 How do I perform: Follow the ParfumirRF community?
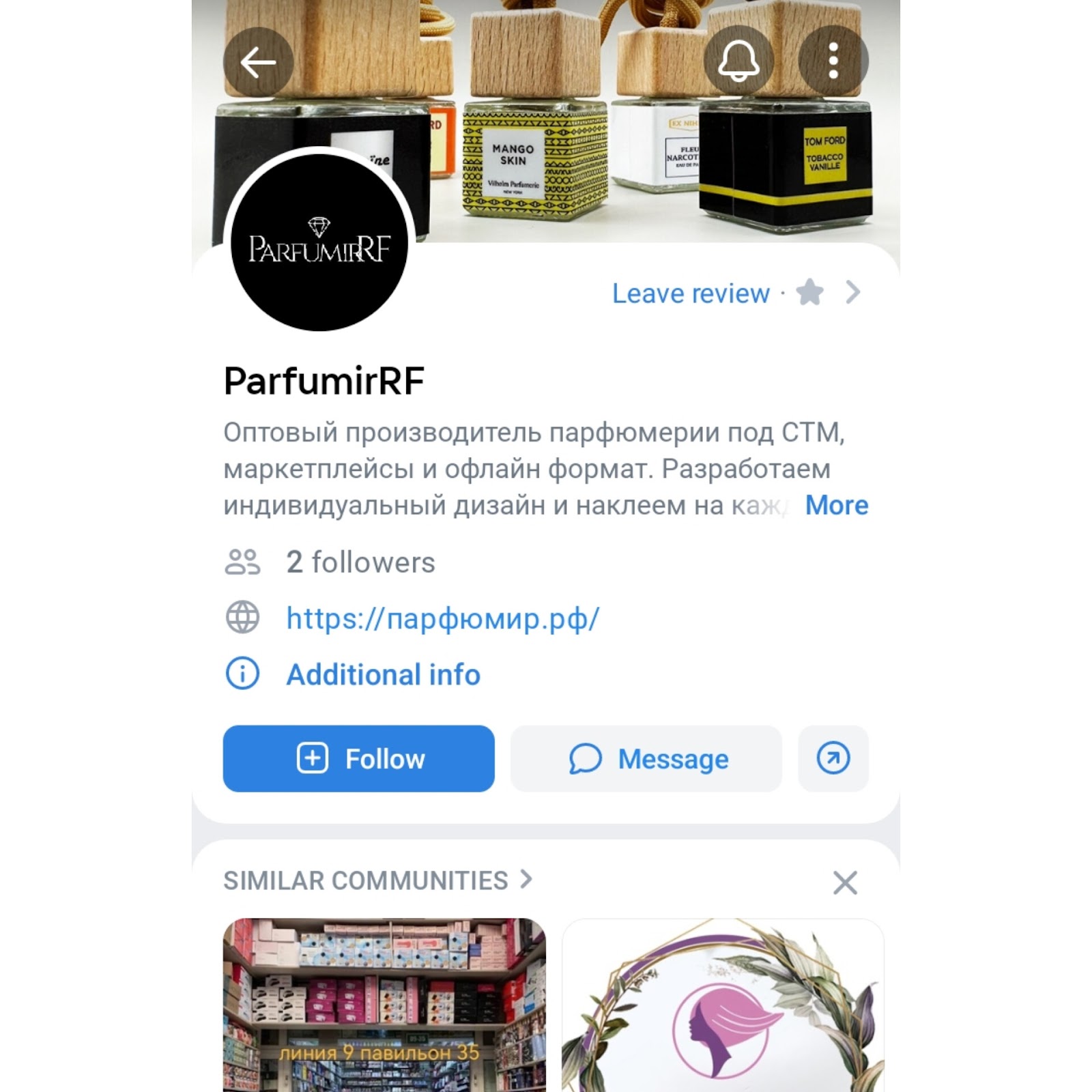(x=358, y=759)
